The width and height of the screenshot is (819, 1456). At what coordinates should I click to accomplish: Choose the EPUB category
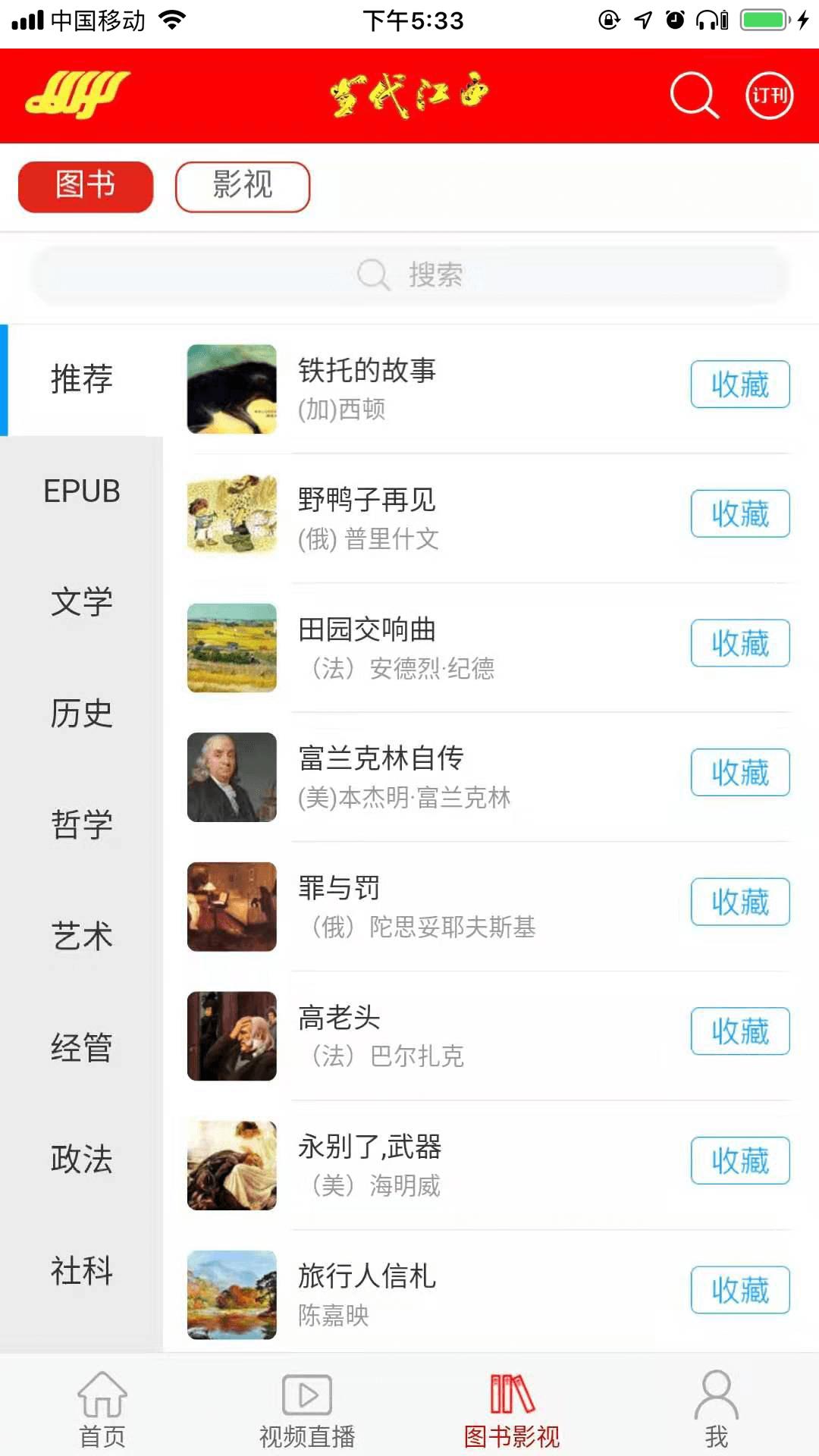point(82,491)
